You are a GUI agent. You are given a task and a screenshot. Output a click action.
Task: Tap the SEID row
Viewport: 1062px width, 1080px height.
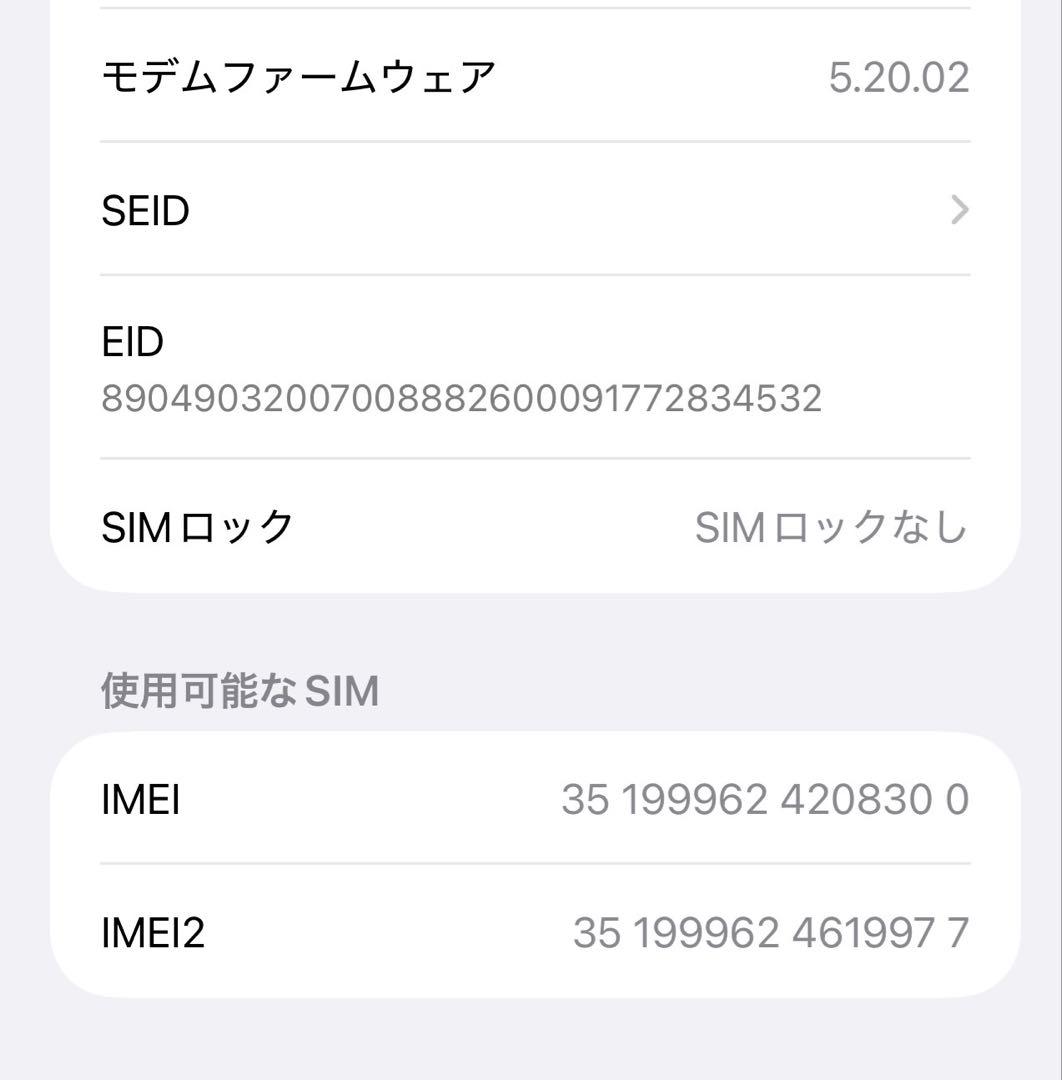pos(500,209)
